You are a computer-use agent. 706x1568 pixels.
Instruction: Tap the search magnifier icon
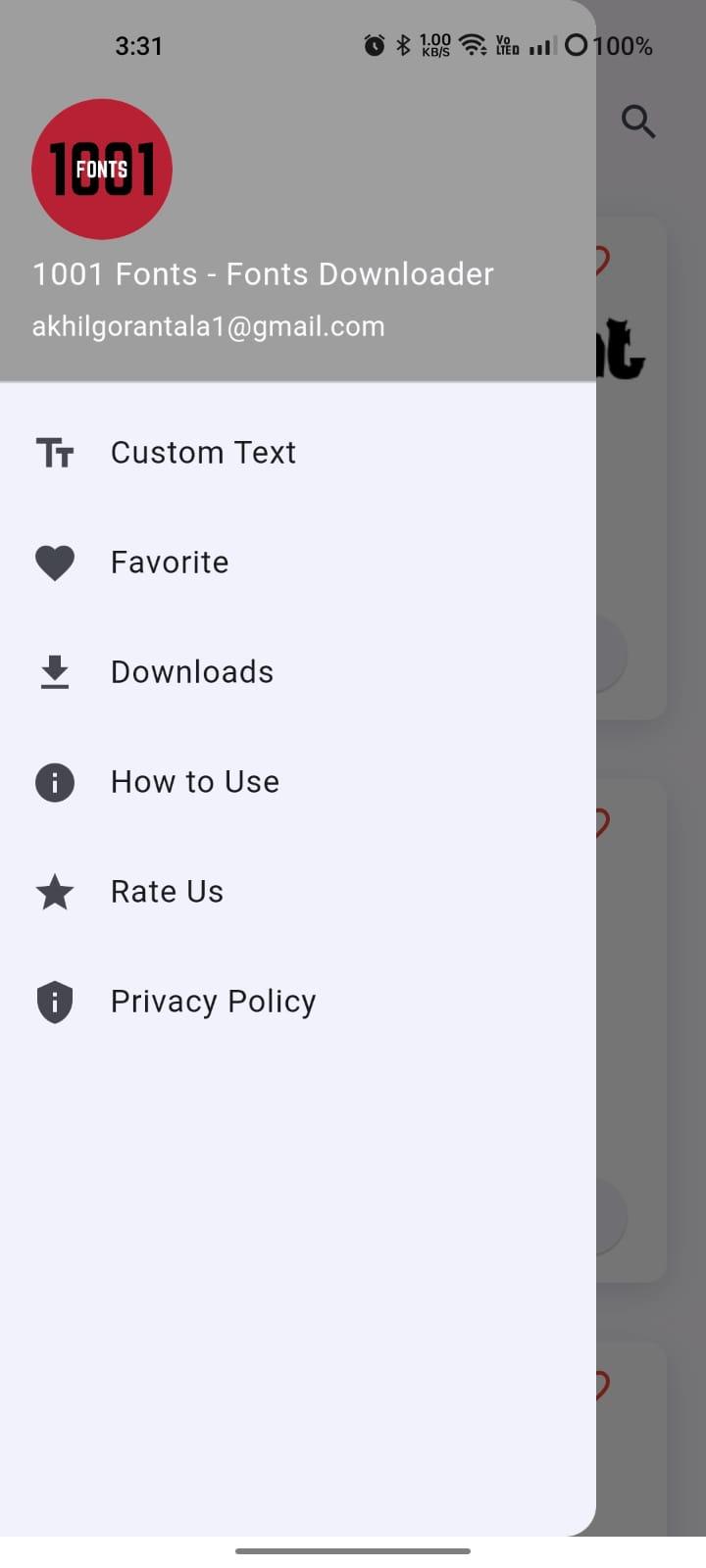638,122
